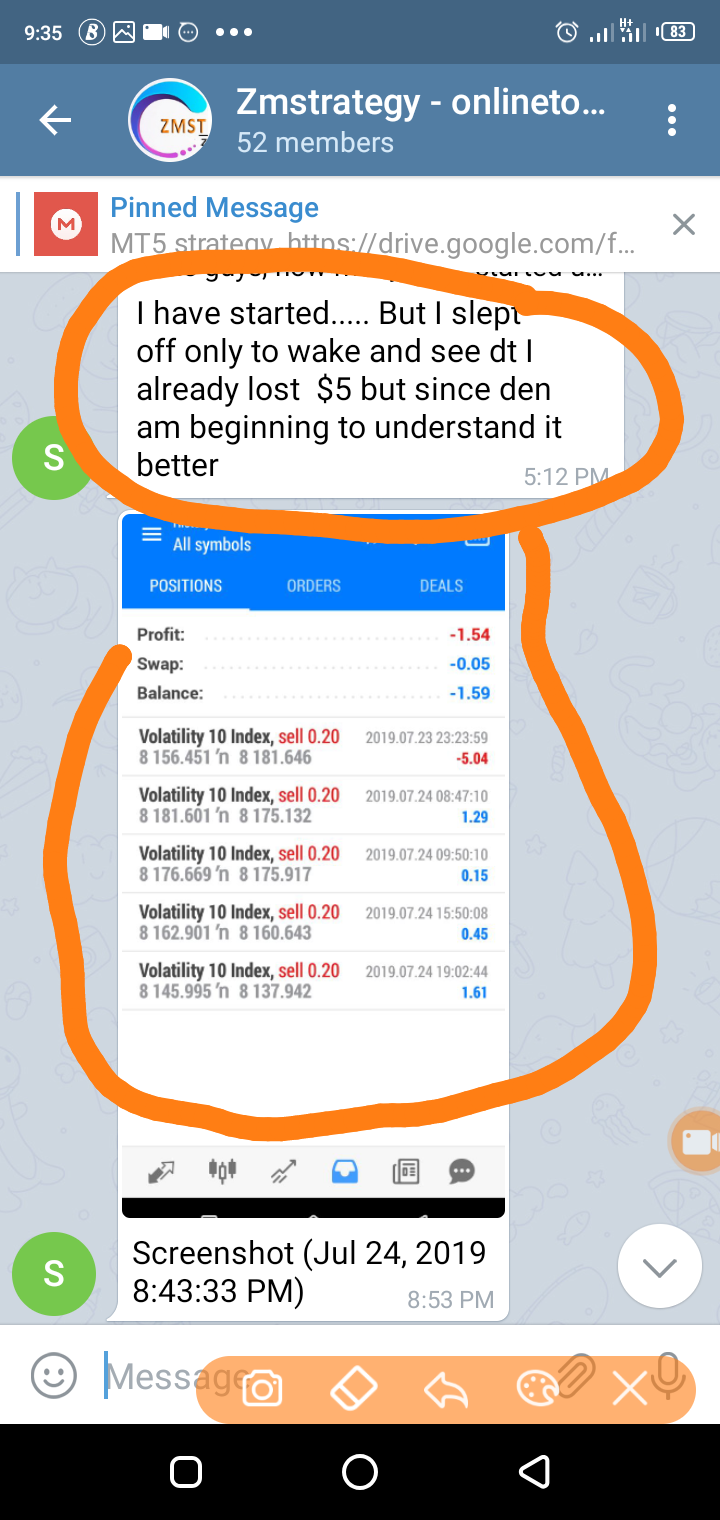This screenshot has height=1520, width=720.
Task: Undo the last brush stroke
Action: click(x=446, y=1390)
